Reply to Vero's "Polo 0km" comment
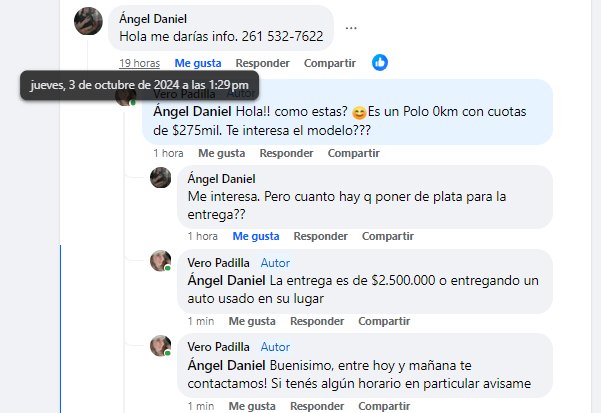The image size is (601, 413). point(285,153)
